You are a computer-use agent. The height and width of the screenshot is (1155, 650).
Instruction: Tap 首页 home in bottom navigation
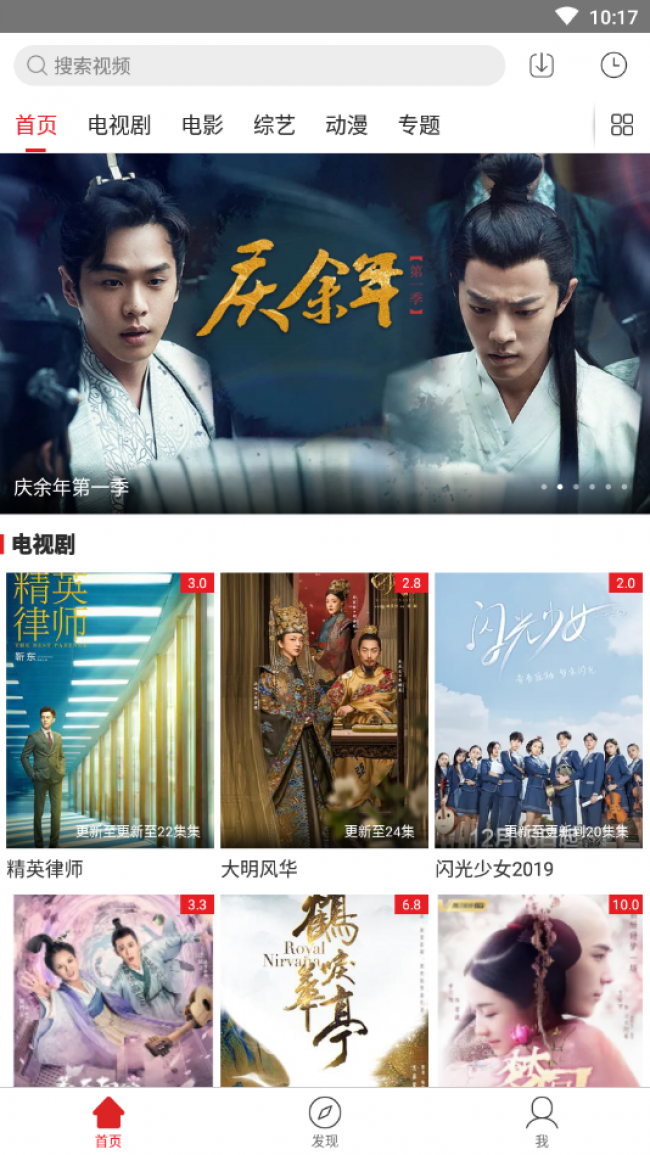point(108,1122)
